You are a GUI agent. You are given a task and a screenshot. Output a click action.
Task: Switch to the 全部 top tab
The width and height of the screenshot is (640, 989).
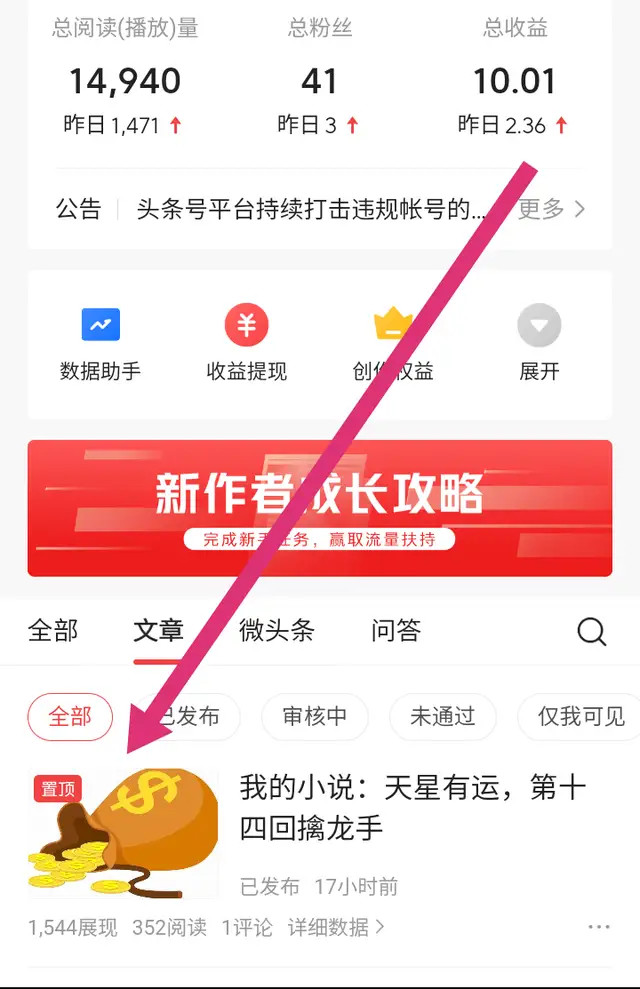pos(53,631)
